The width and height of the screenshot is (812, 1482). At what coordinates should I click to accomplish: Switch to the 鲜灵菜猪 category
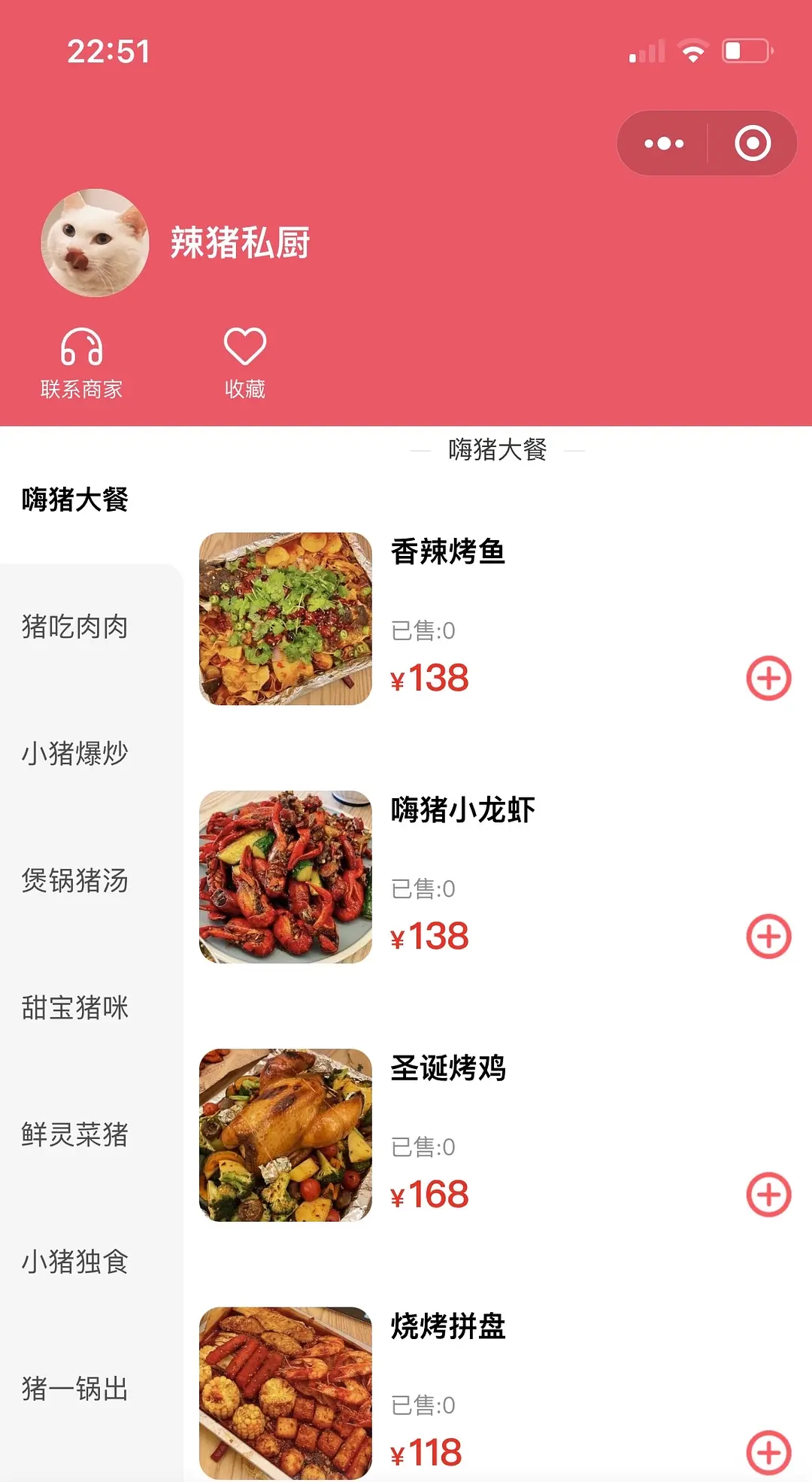pyautogui.click(x=75, y=1134)
